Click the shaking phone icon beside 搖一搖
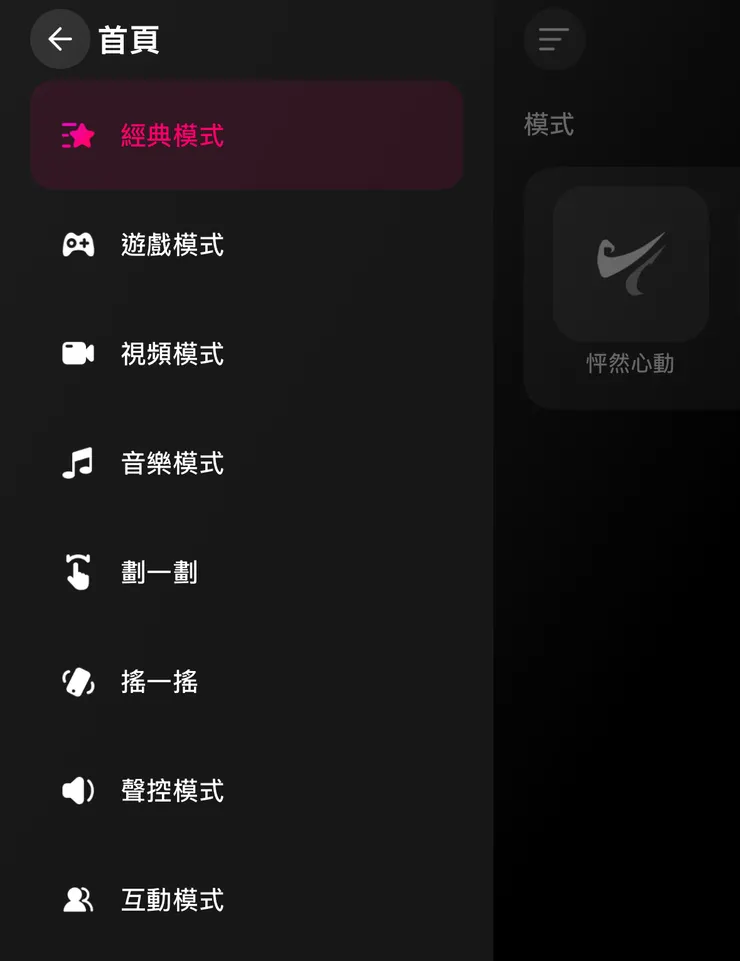Viewport: 740px width, 961px height. pos(78,682)
